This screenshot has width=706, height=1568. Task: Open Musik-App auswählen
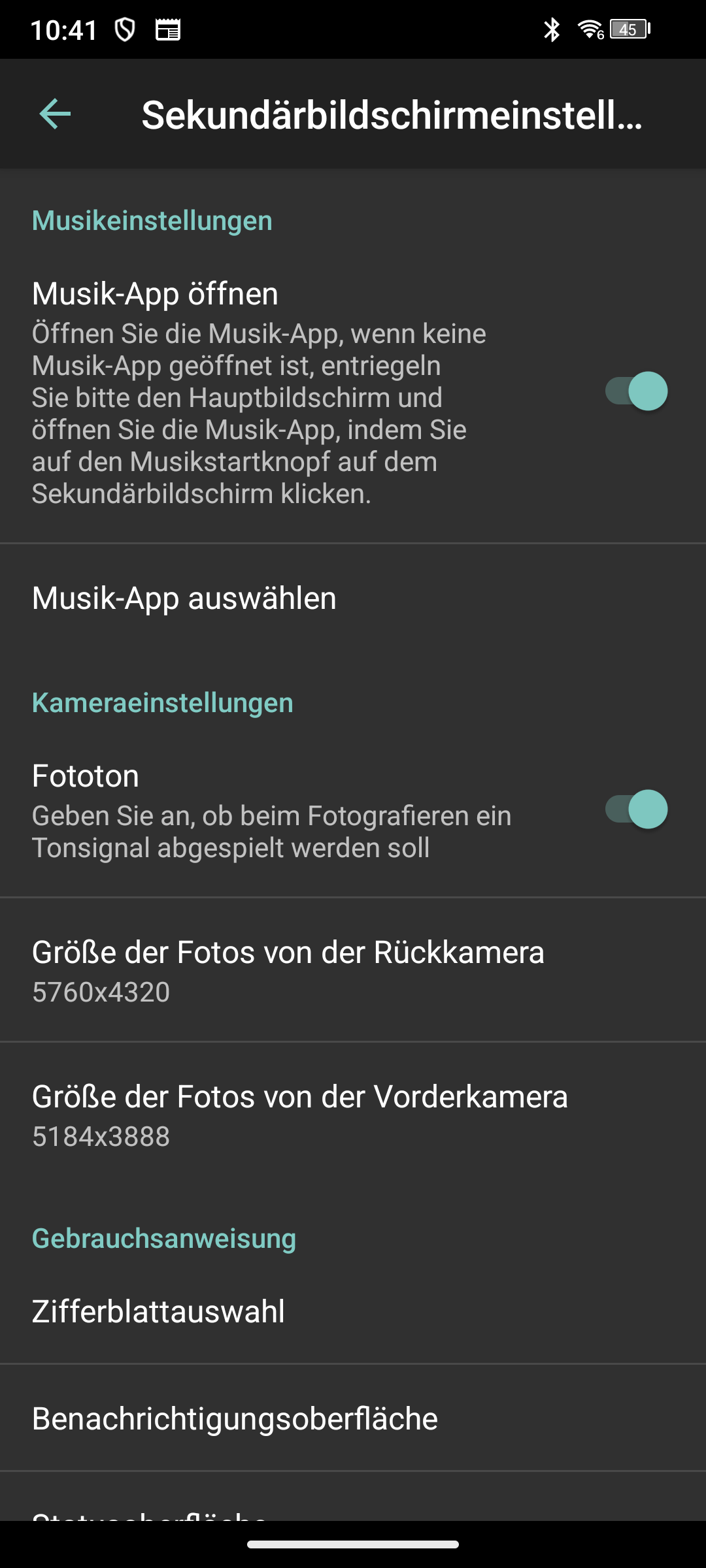pos(353,598)
